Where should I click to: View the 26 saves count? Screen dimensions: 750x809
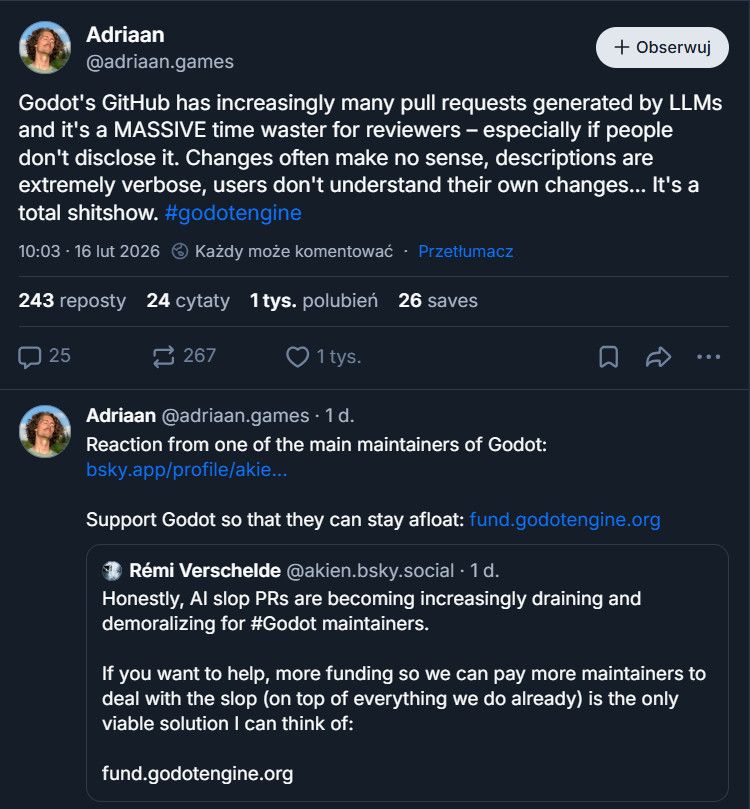point(438,300)
